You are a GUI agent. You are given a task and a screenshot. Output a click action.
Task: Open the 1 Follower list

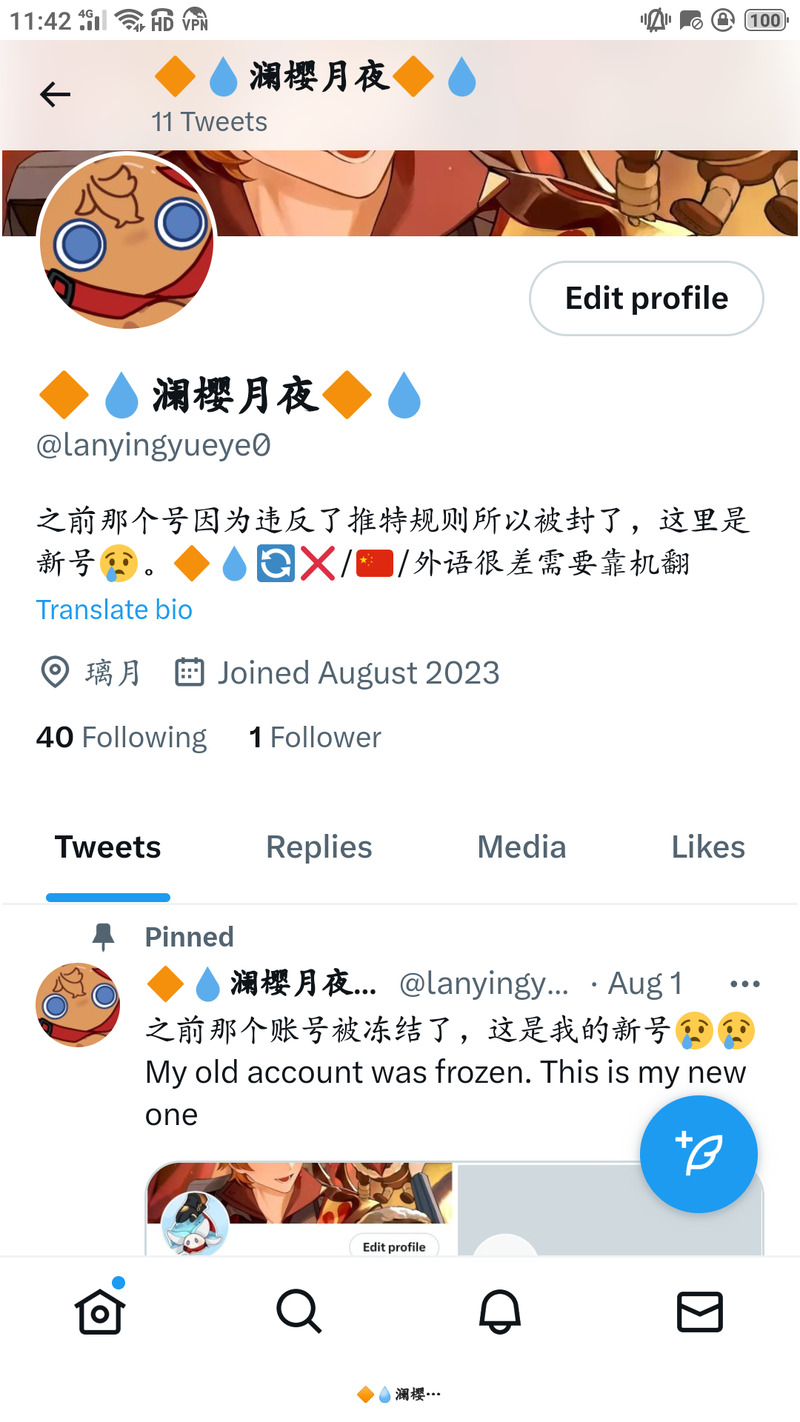pos(315,737)
